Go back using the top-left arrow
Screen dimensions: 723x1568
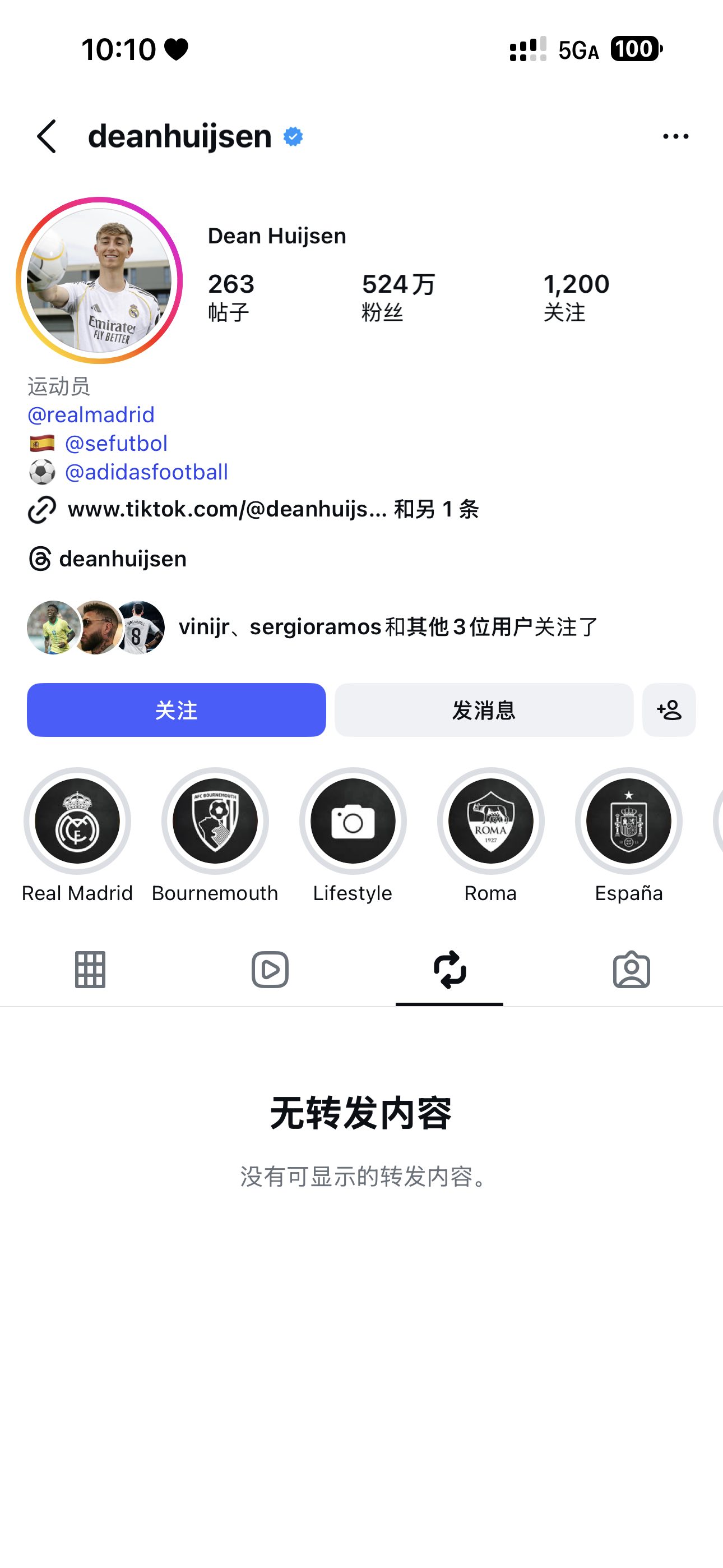point(47,136)
